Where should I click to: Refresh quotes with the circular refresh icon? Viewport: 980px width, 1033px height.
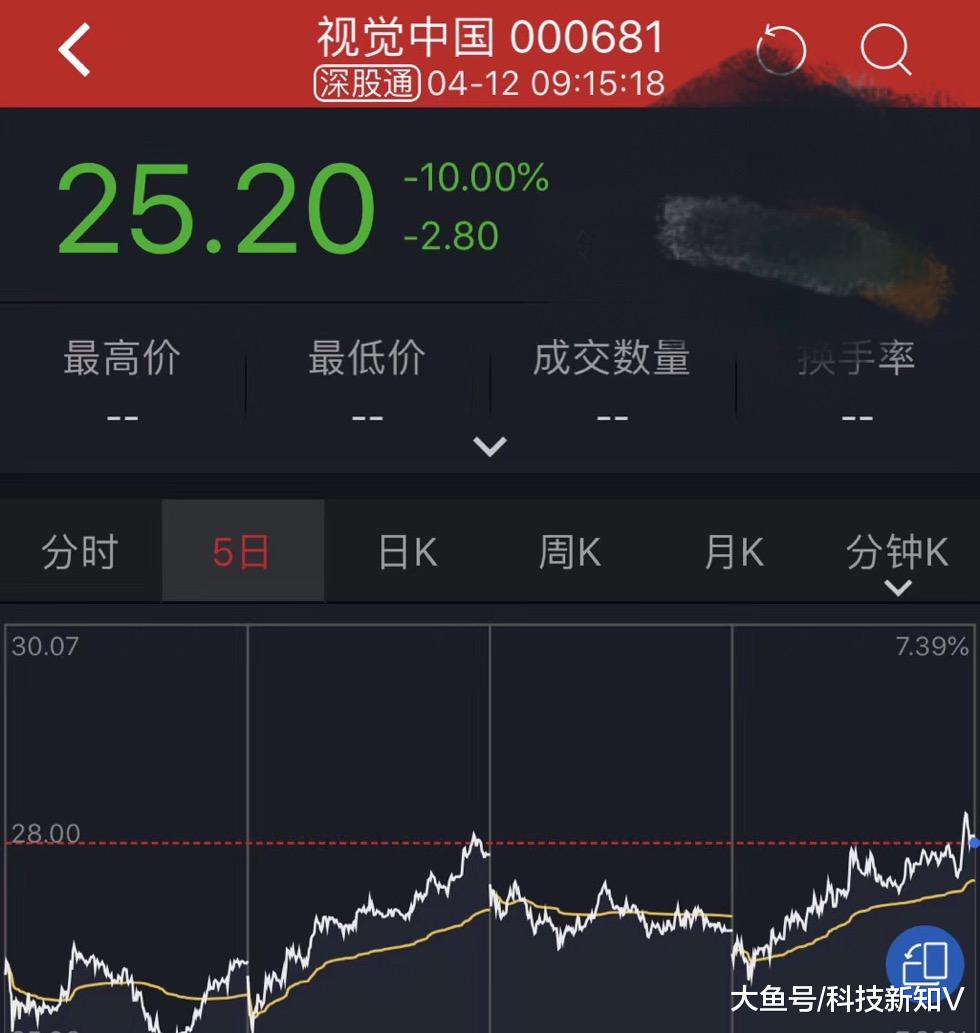[x=783, y=48]
